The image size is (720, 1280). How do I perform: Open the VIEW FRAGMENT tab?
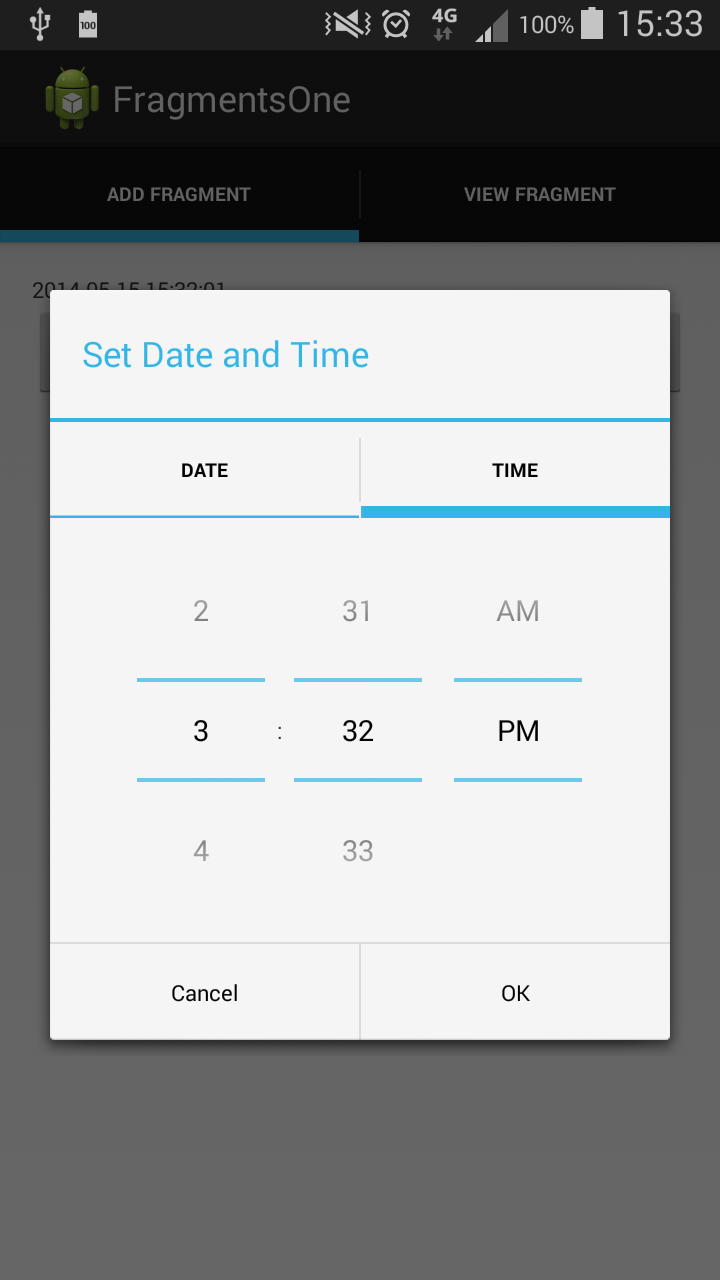[539, 194]
